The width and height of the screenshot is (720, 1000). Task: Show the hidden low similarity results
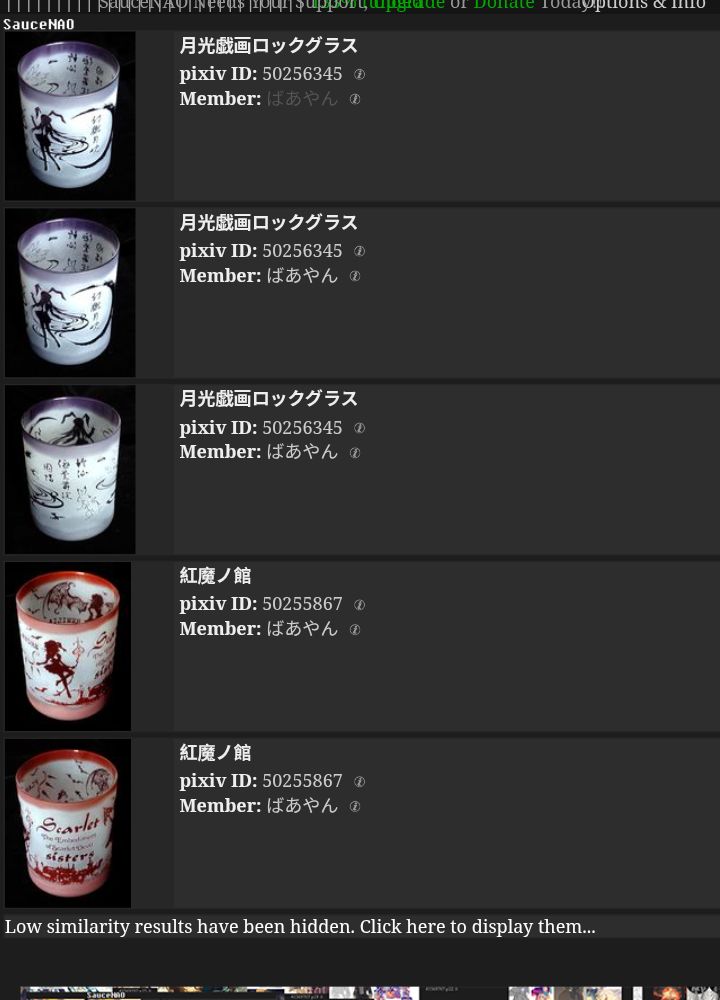click(x=300, y=926)
